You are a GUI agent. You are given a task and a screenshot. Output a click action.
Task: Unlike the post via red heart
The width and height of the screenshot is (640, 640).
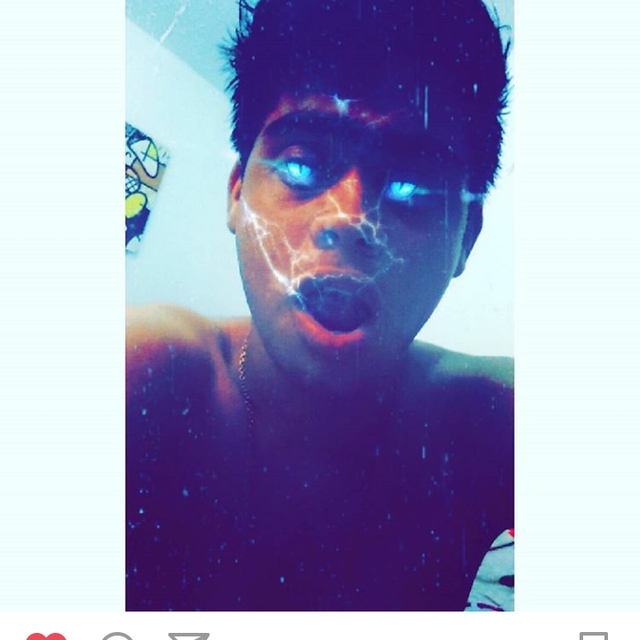pyautogui.click(x=45, y=636)
